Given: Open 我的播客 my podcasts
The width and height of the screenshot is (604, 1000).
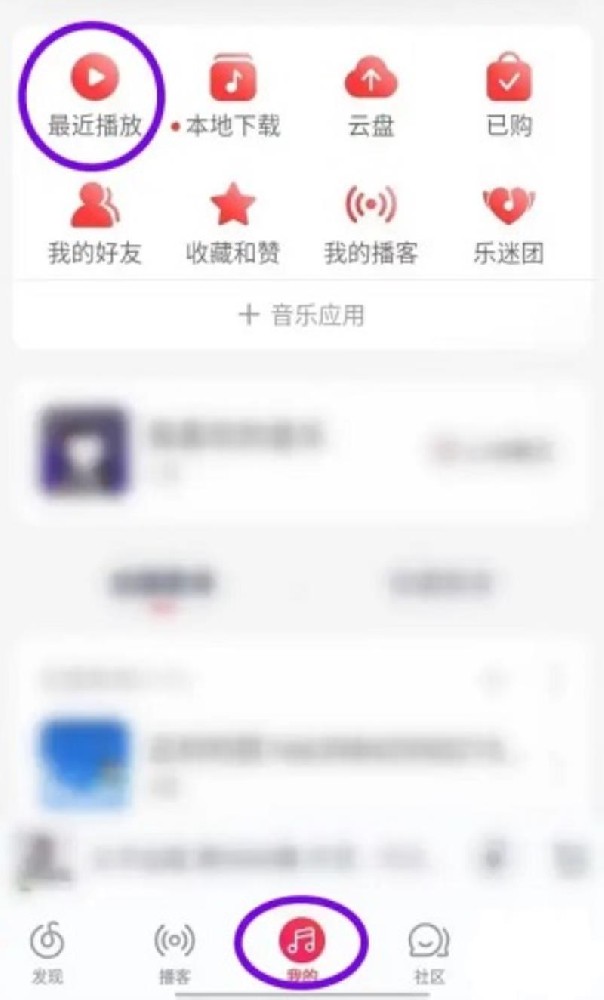Looking at the screenshot, I should pos(371,224).
